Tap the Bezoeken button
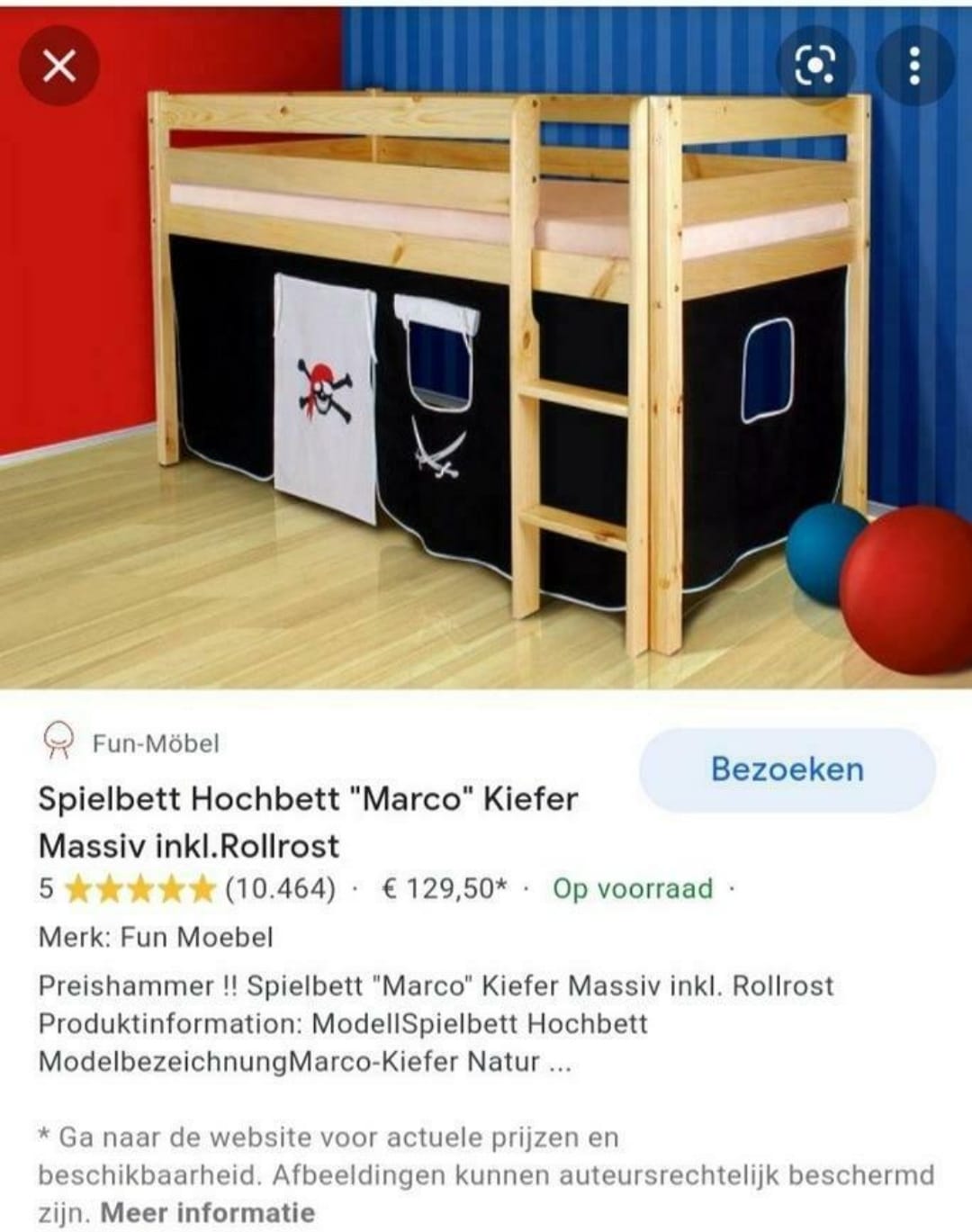Viewport: 972px width, 1232px height. pyautogui.click(x=787, y=769)
